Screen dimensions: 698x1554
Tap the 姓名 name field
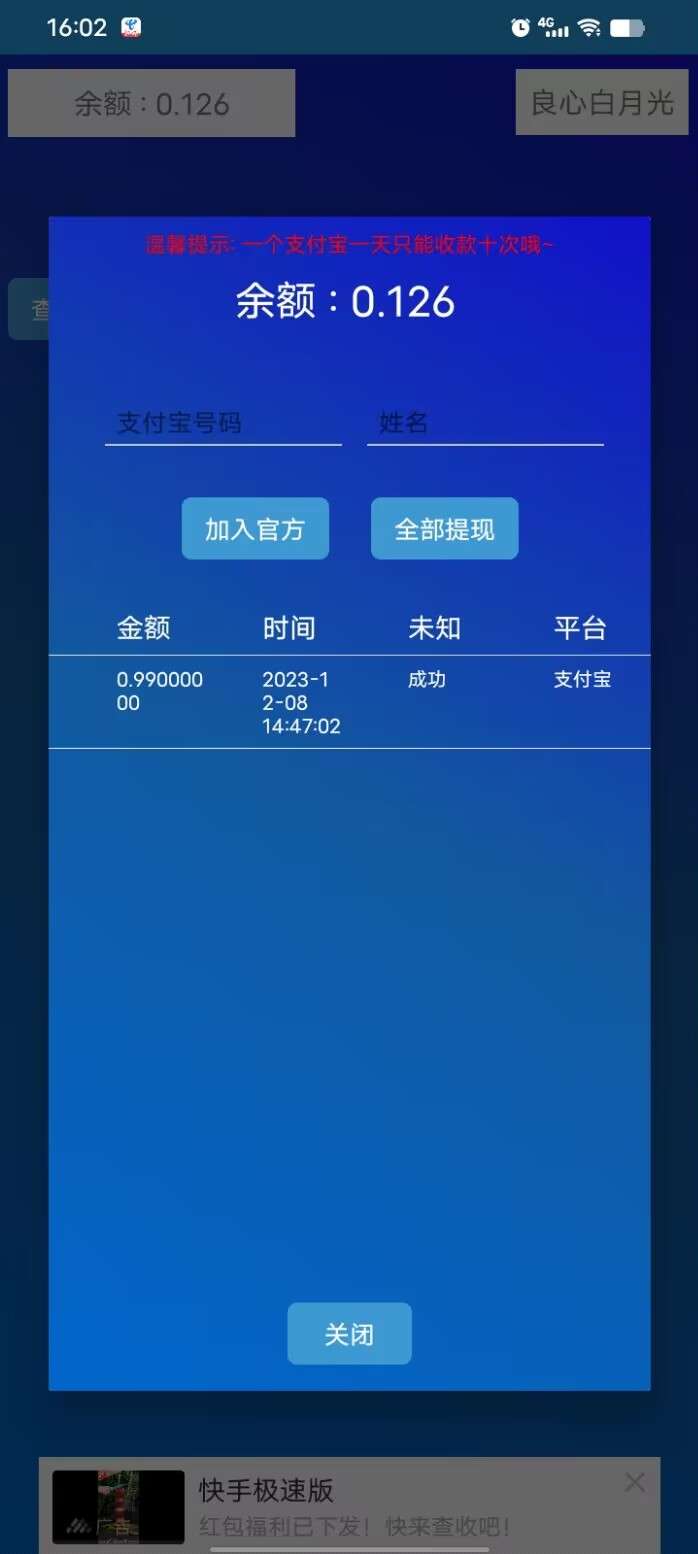click(x=485, y=423)
